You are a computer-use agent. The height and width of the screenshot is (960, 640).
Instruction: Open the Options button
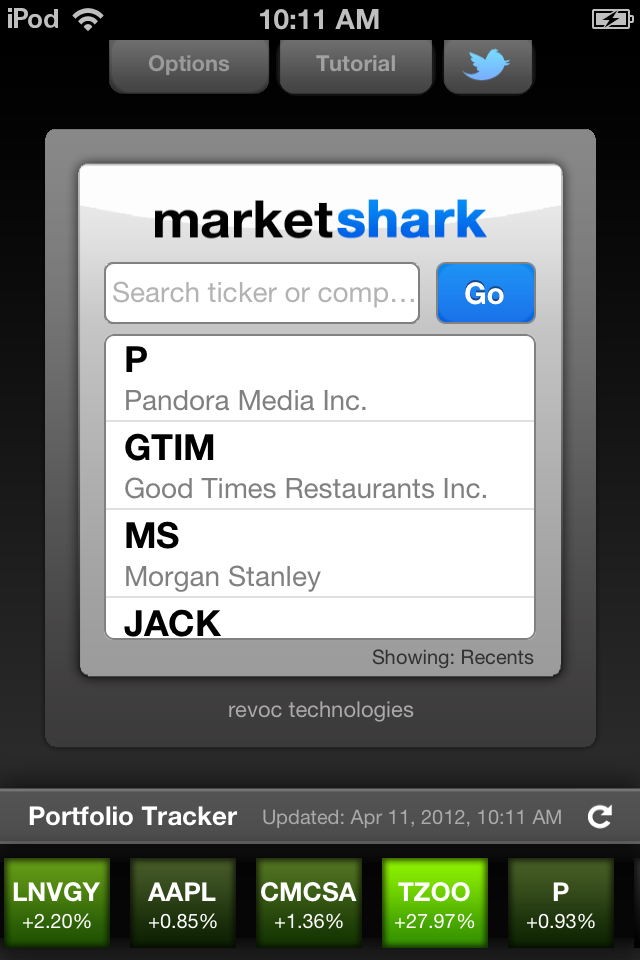(x=189, y=65)
